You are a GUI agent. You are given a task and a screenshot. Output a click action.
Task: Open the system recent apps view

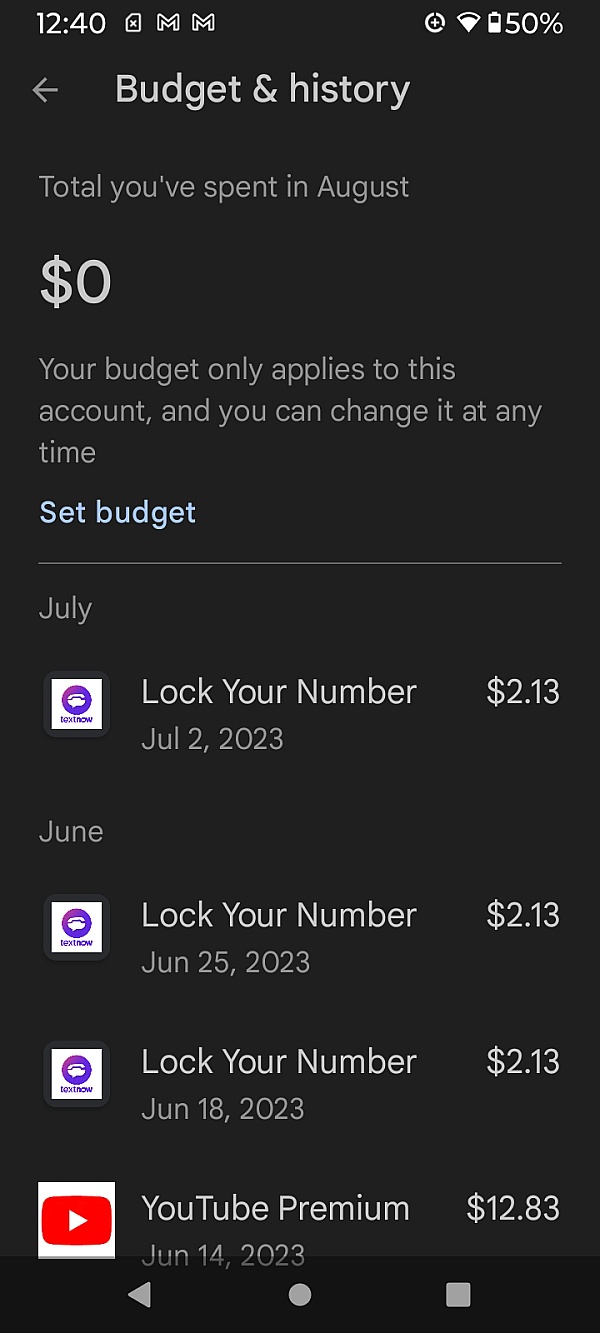point(458,1295)
